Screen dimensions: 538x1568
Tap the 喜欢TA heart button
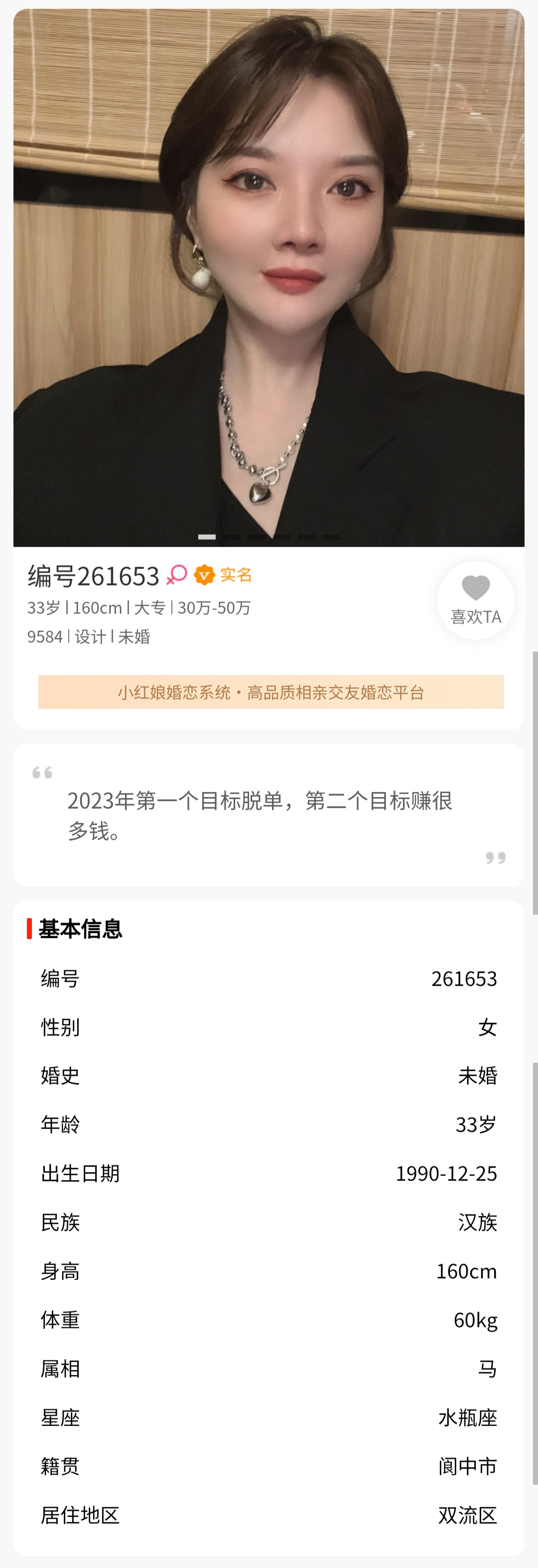click(475, 599)
